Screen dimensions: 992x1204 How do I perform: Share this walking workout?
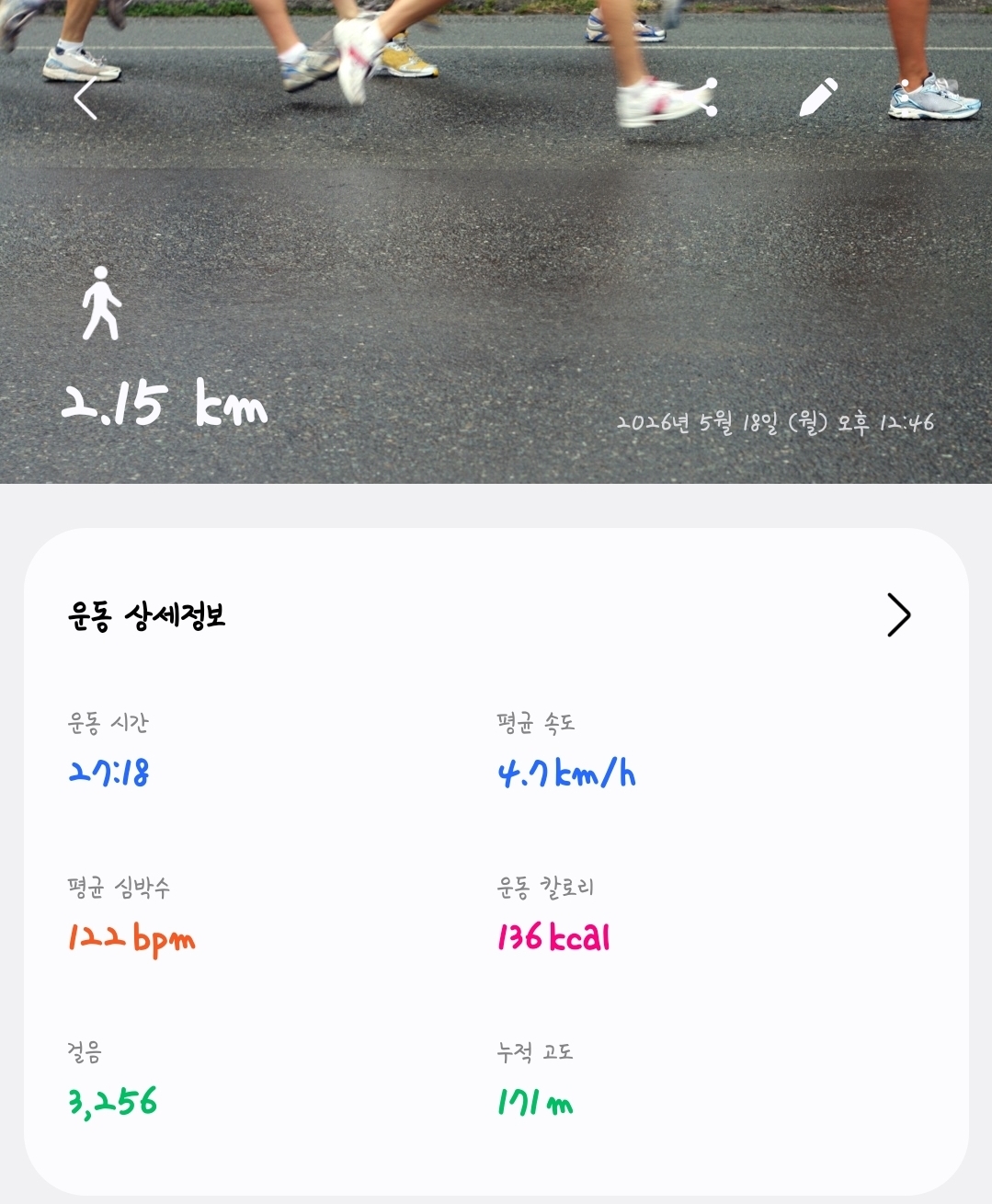point(696,98)
